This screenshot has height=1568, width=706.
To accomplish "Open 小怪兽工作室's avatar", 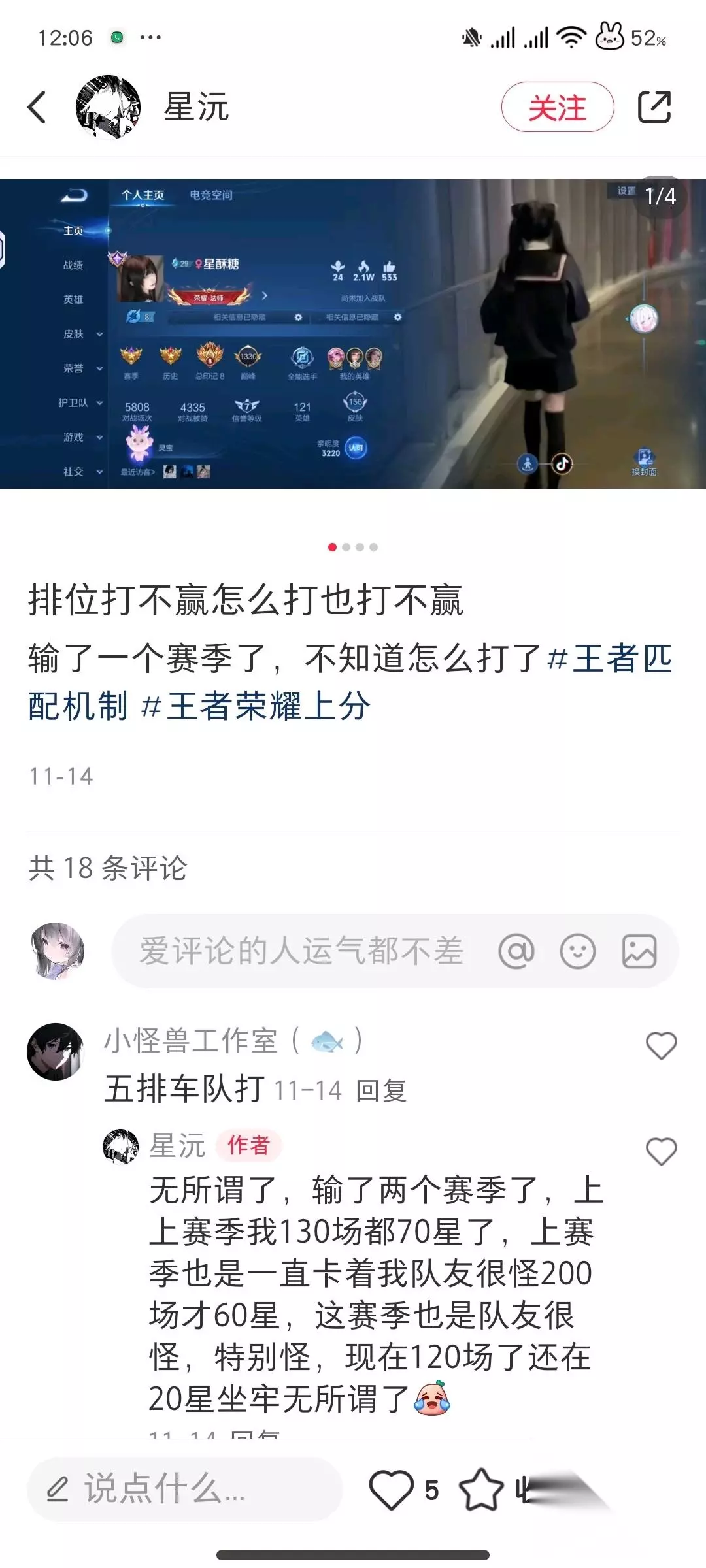I will tap(56, 1051).
